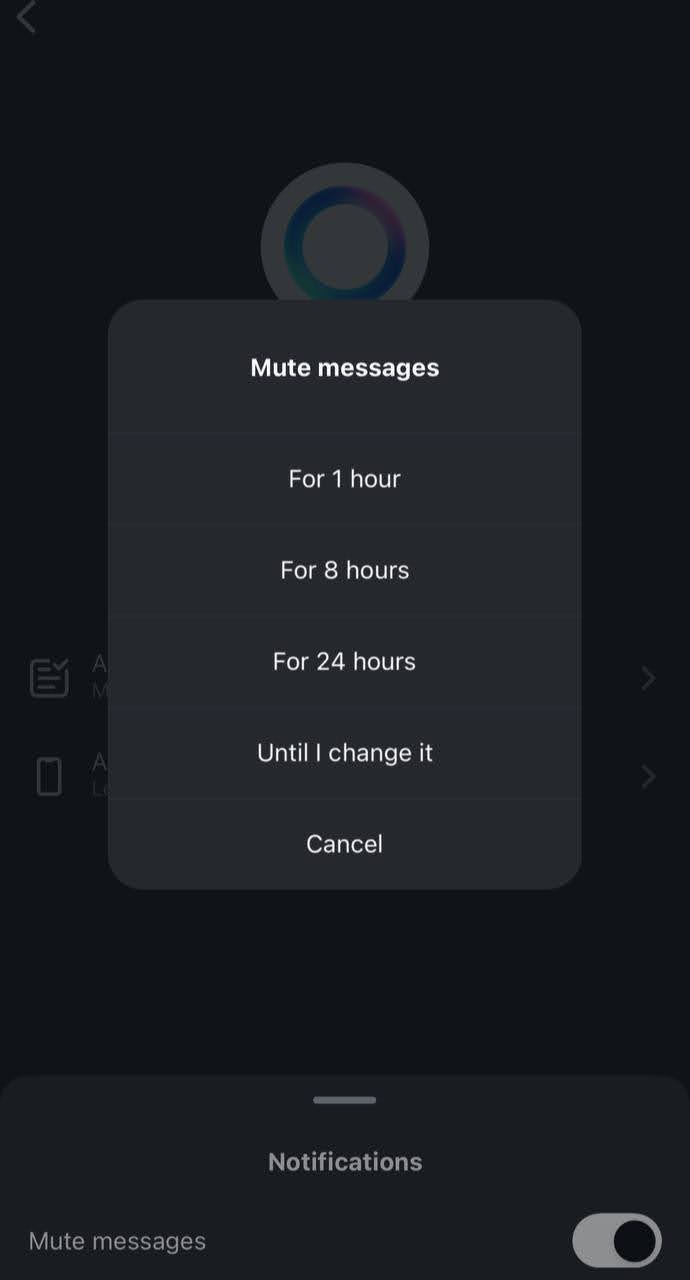
Task: Mute messages for 1 hour
Action: coord(344,479)
